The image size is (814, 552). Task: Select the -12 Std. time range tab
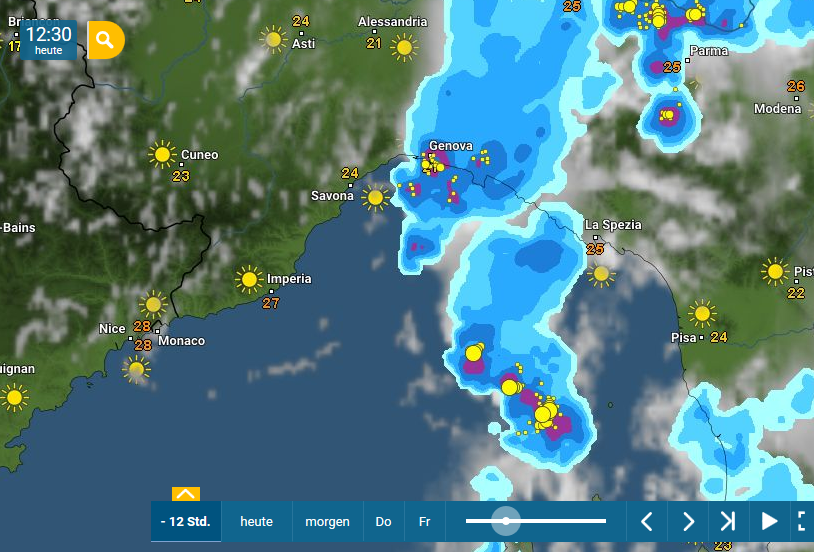point(186,521)
